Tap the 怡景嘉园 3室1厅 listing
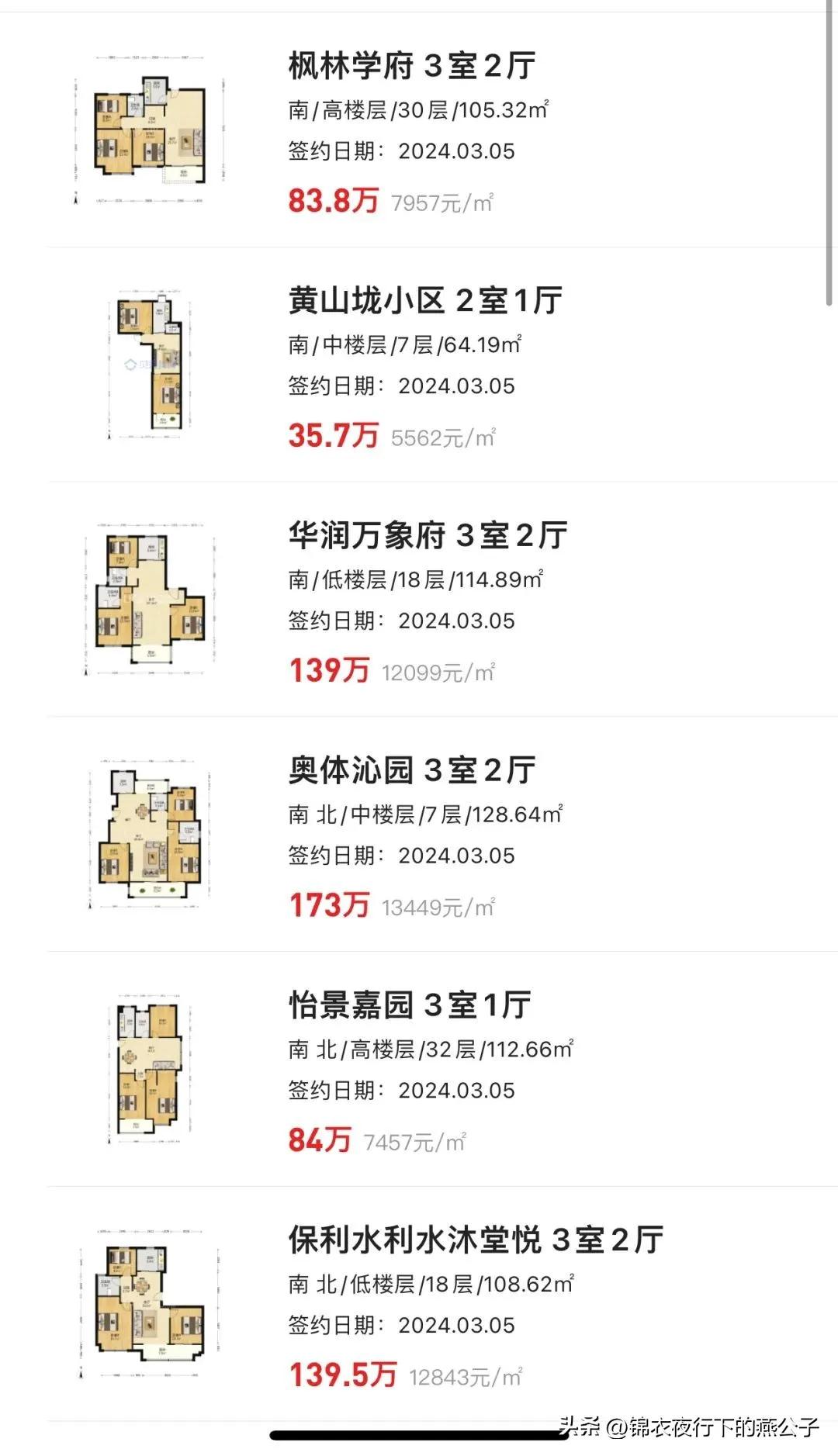This screenshot has width=838, height=1456. pos(410,1006)
